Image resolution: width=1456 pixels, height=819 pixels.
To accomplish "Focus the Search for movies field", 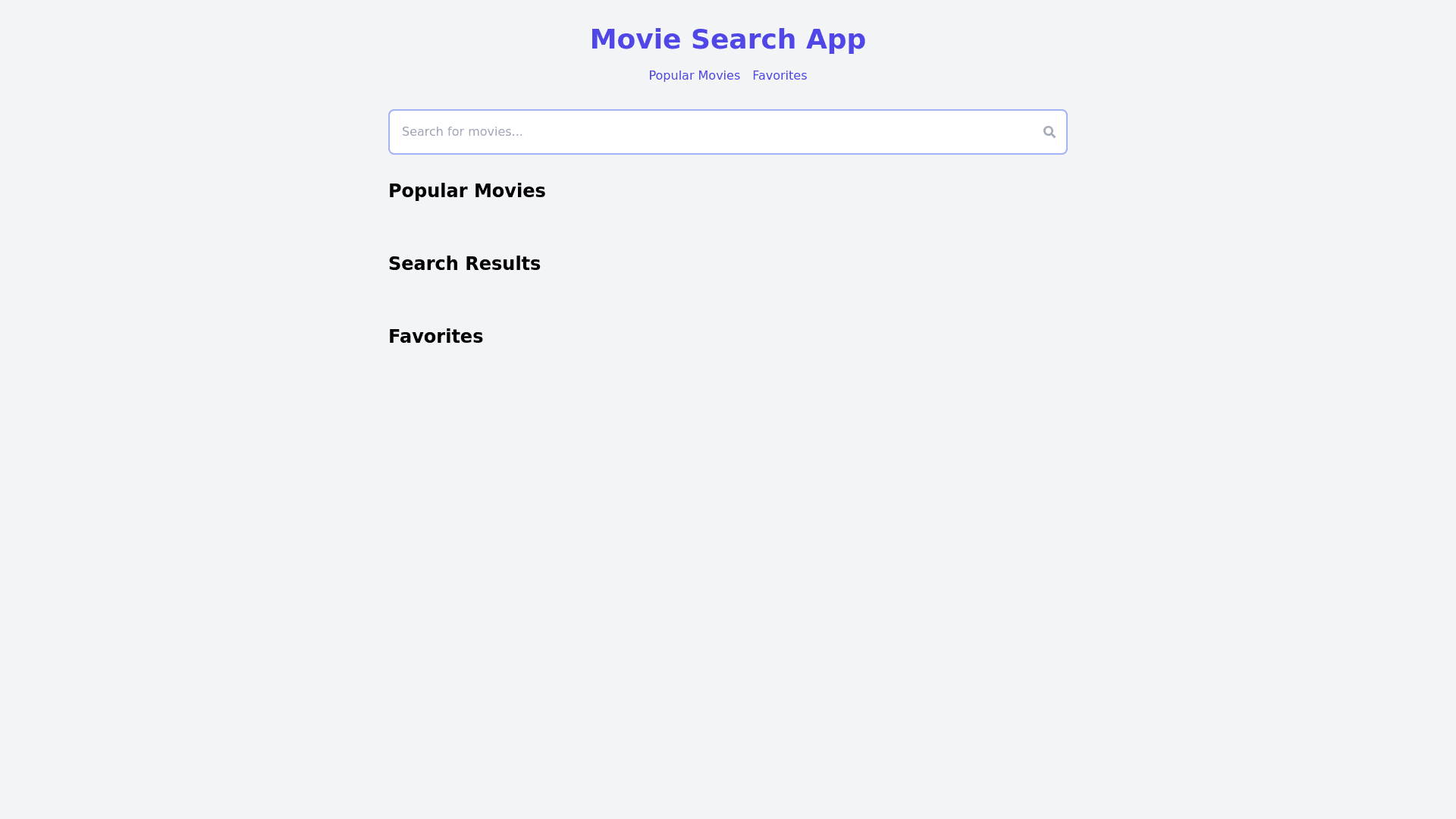I will pos(713,132).
